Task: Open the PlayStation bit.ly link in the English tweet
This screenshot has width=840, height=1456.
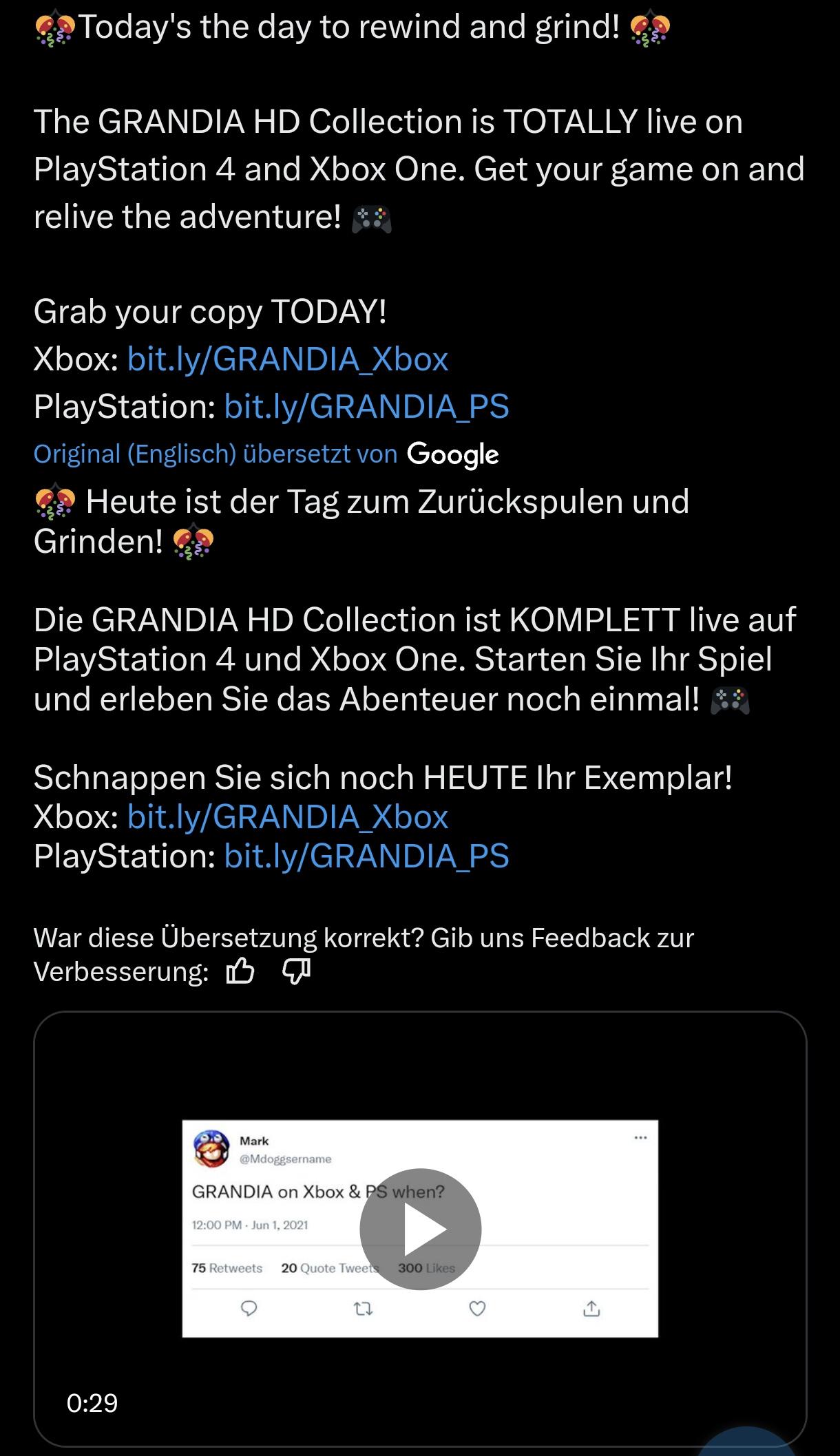Action: coord(366,407)
